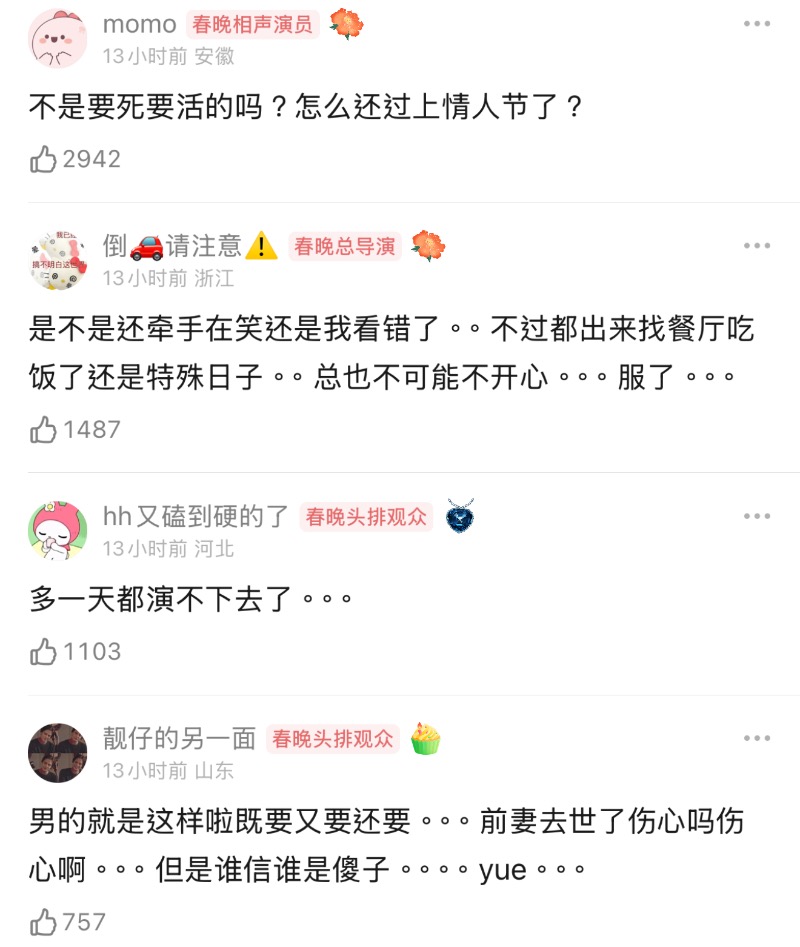Visit 靓仔的另一面's profile avatar
Viewport: 800px width, 947px height.
coord(58,753)
